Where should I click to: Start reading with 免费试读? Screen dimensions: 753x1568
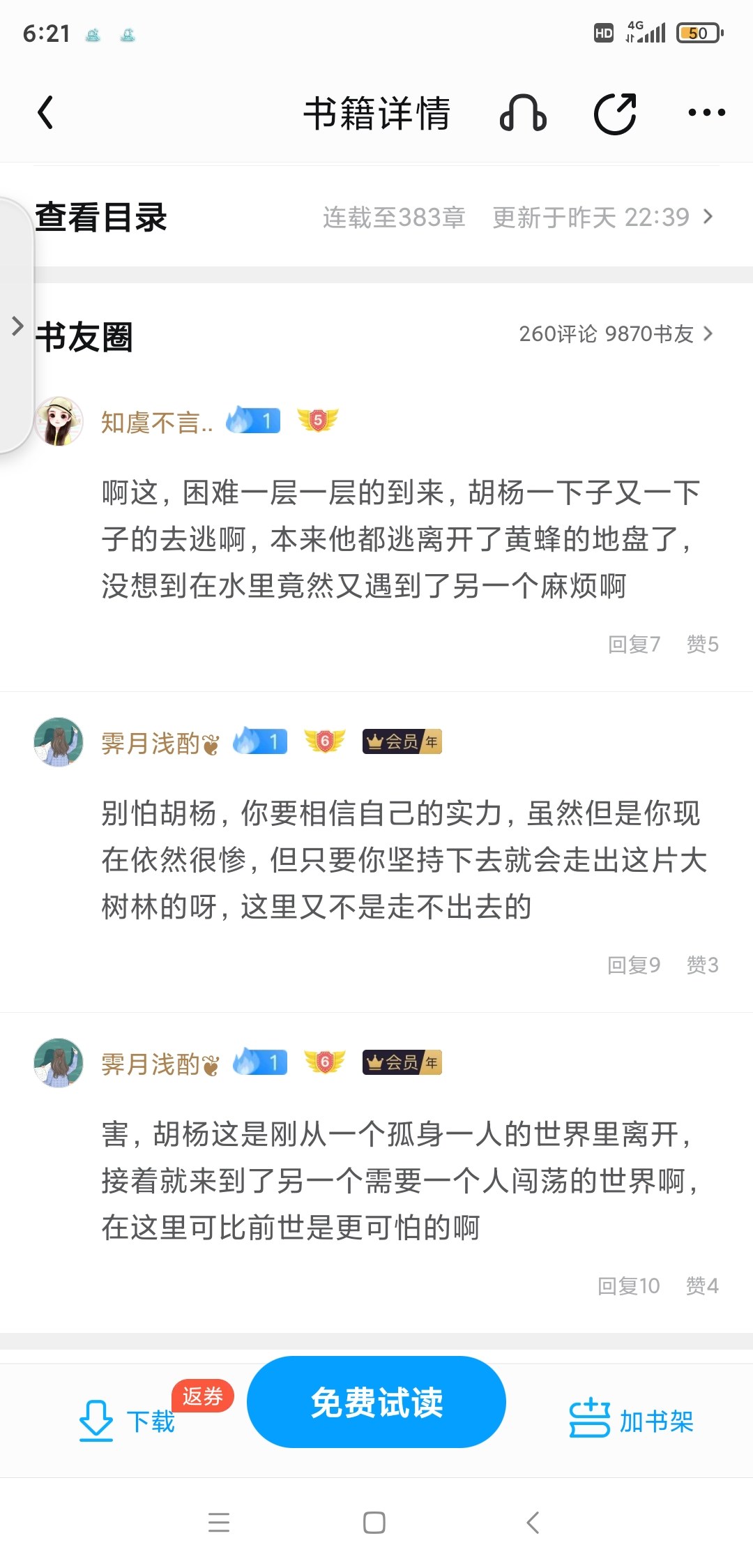coord(376,1402)
